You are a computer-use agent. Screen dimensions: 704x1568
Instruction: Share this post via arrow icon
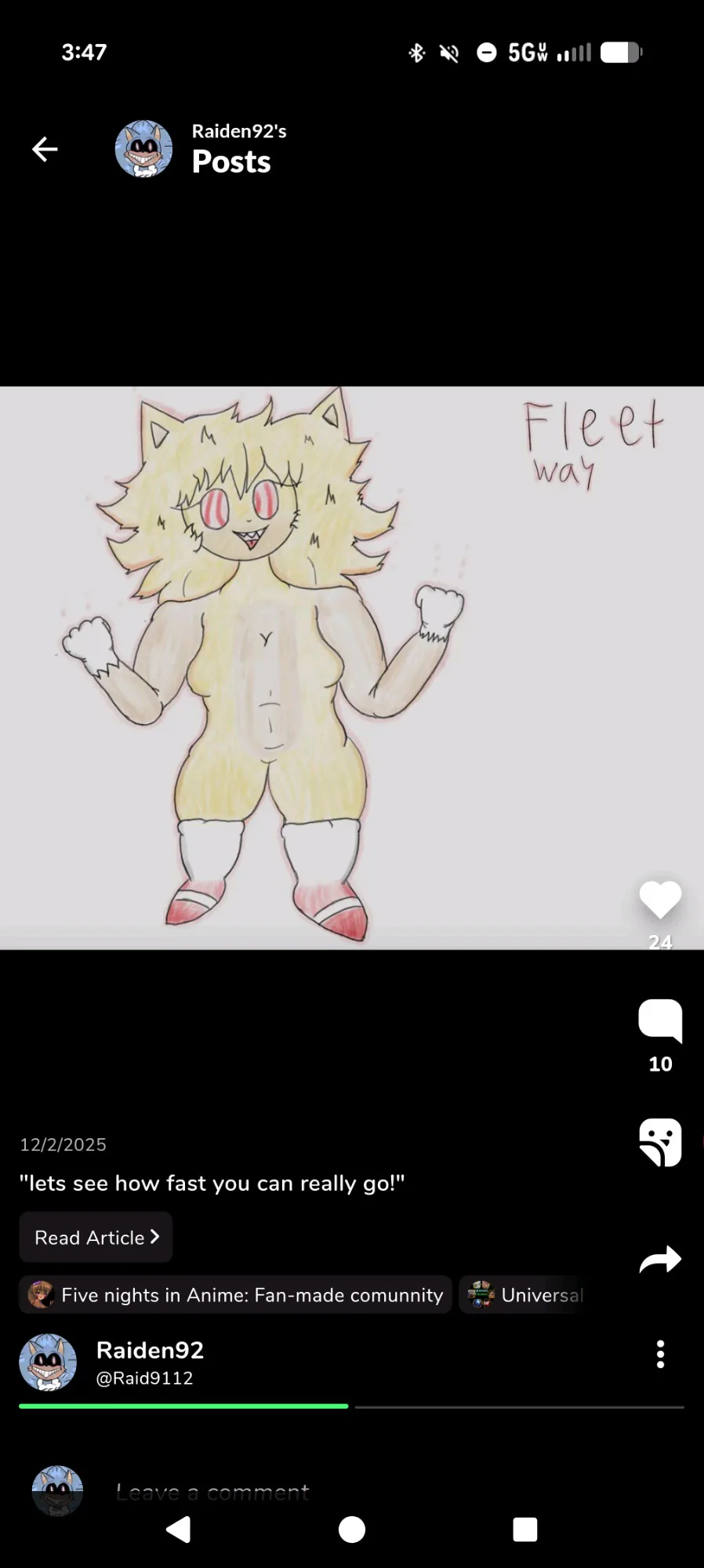point(660,1261)
